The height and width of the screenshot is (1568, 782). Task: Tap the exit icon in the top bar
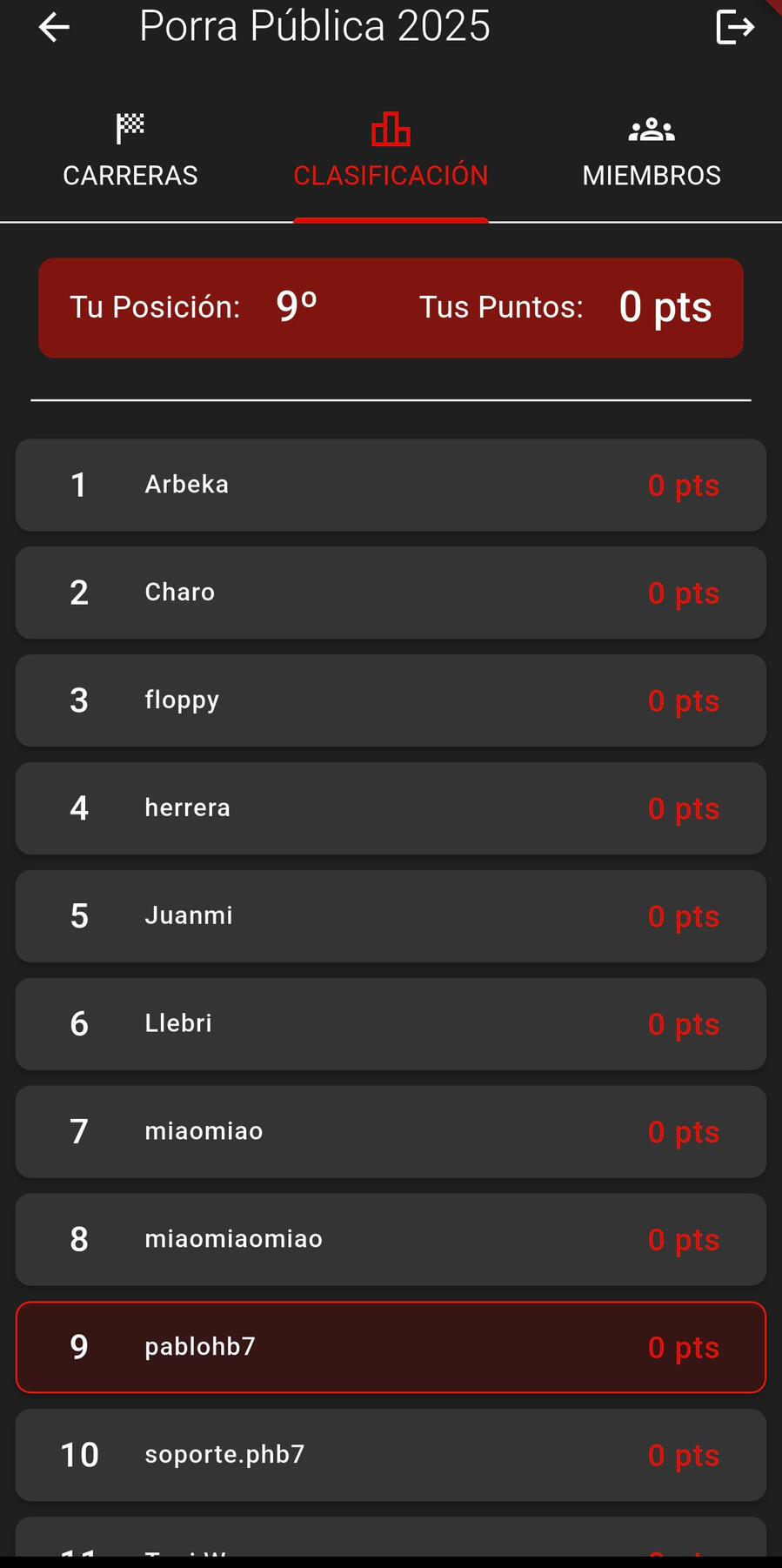734,27
